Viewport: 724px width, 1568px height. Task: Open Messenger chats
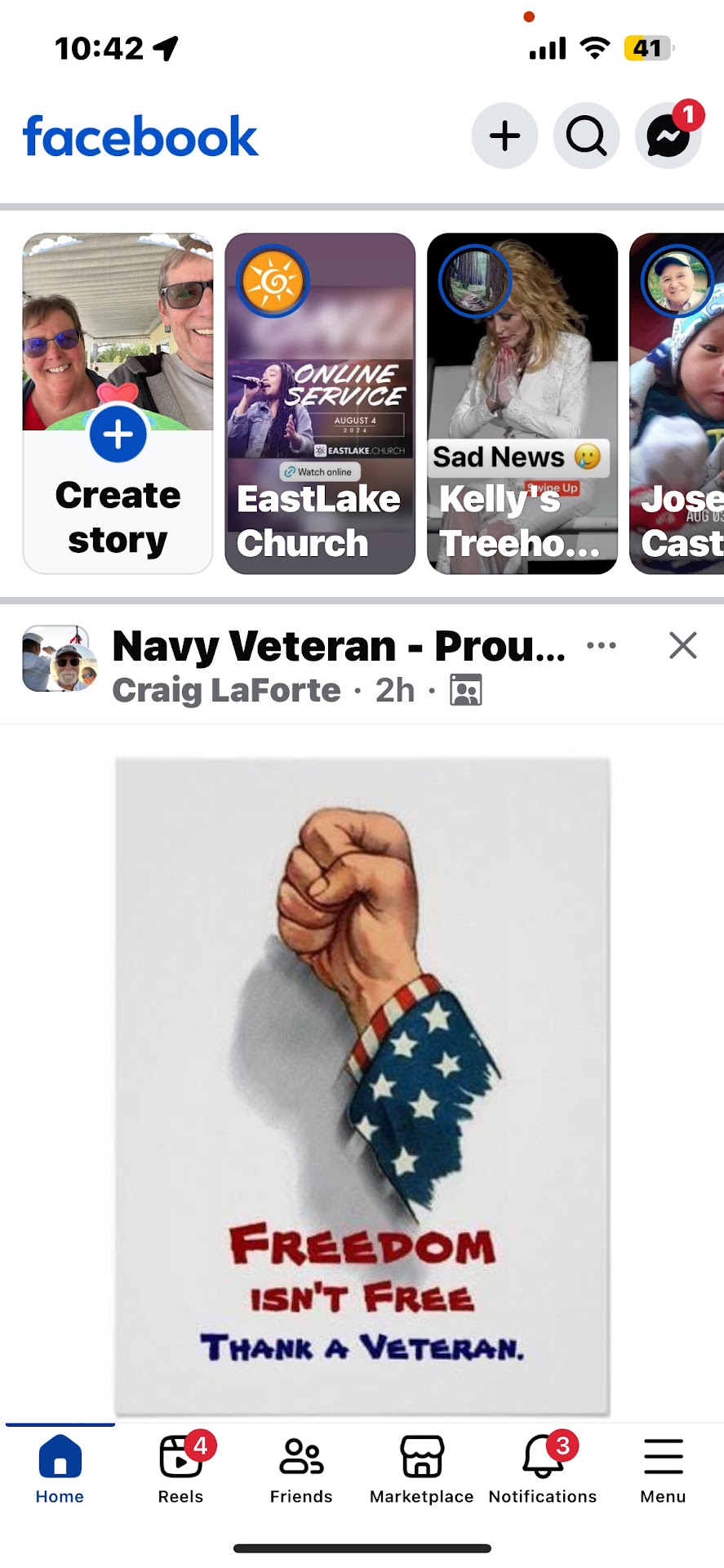(668, 136)
